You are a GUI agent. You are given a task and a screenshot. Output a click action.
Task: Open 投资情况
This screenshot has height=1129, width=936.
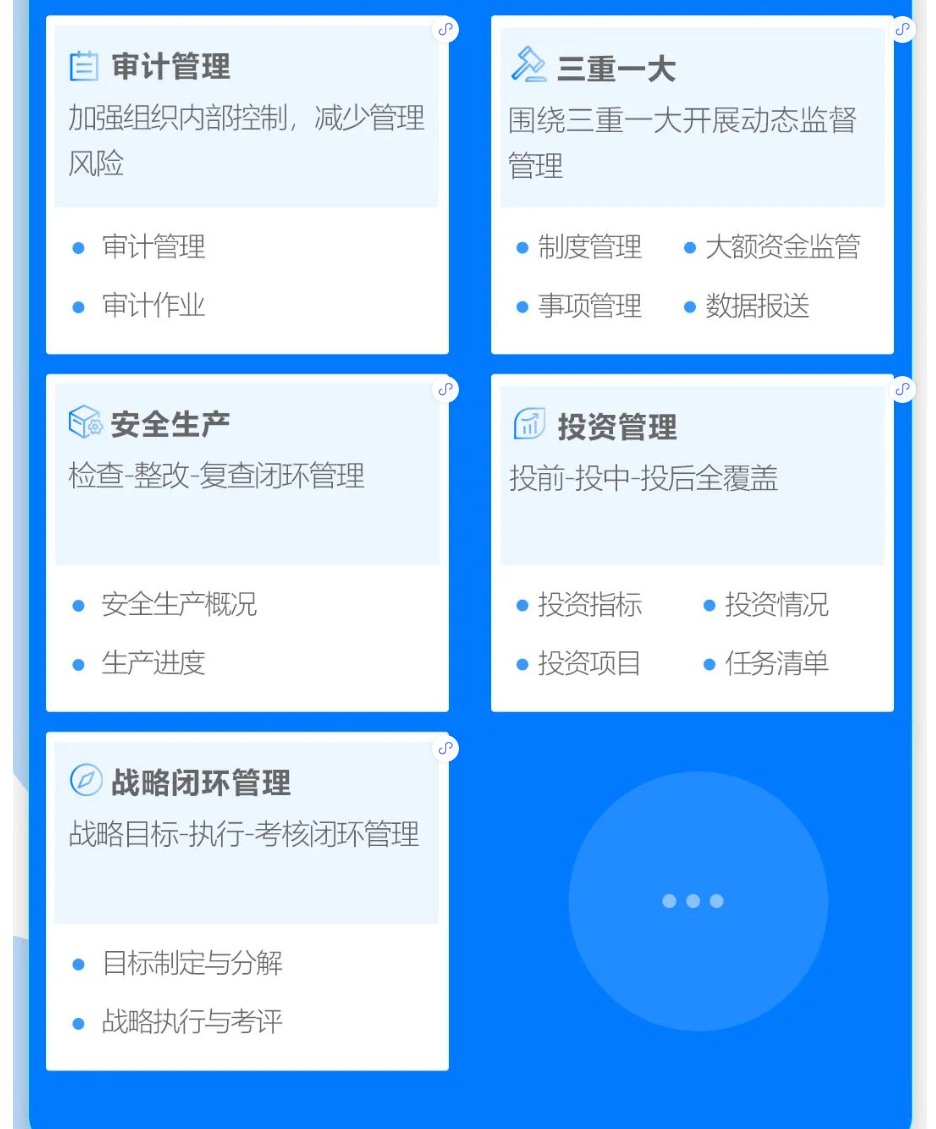tap(776, 605)
